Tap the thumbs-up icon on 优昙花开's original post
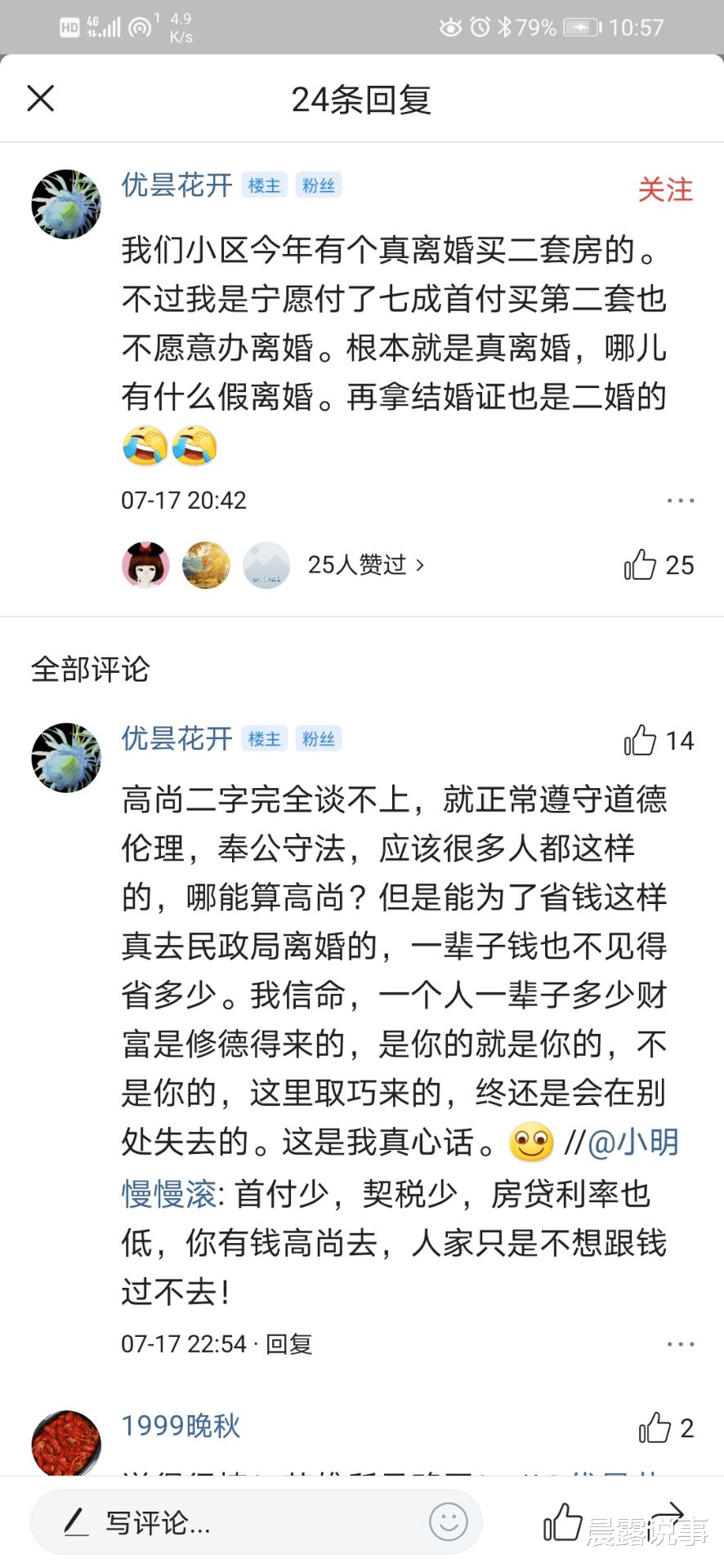The image size is (724, 1568). click(x=646, y=565)
